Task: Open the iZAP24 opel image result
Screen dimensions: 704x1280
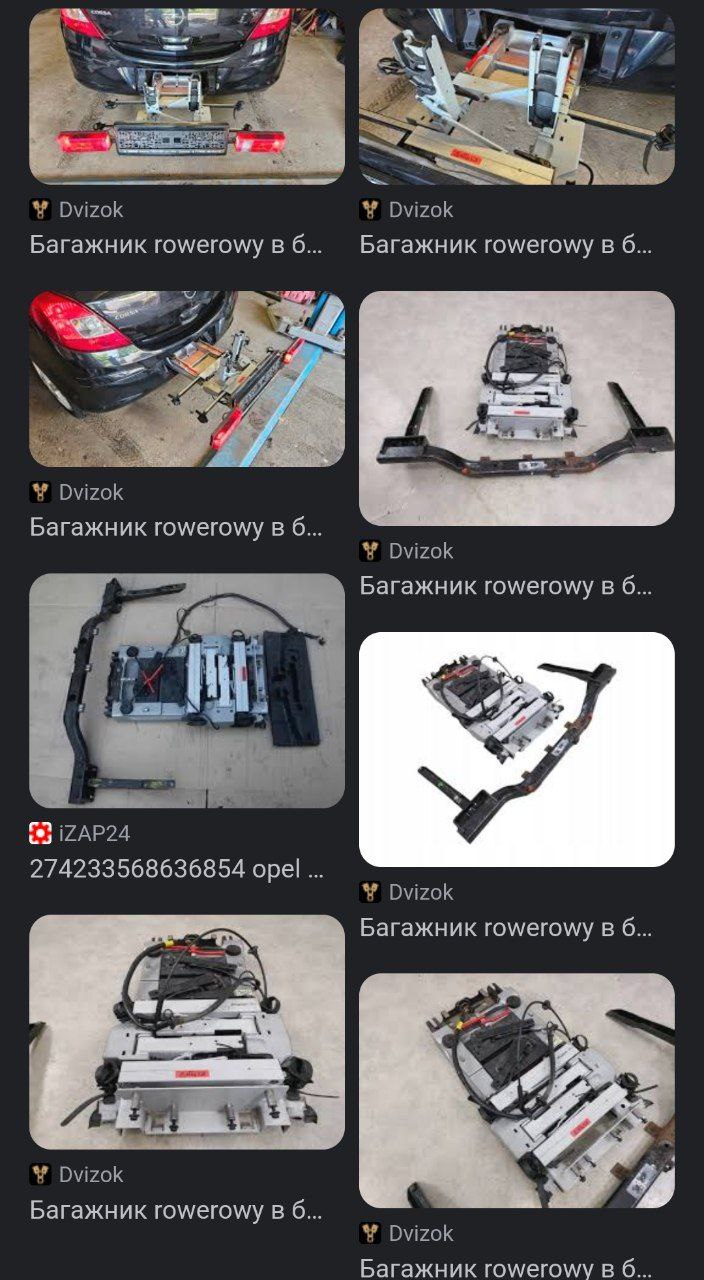Action: 187,690
